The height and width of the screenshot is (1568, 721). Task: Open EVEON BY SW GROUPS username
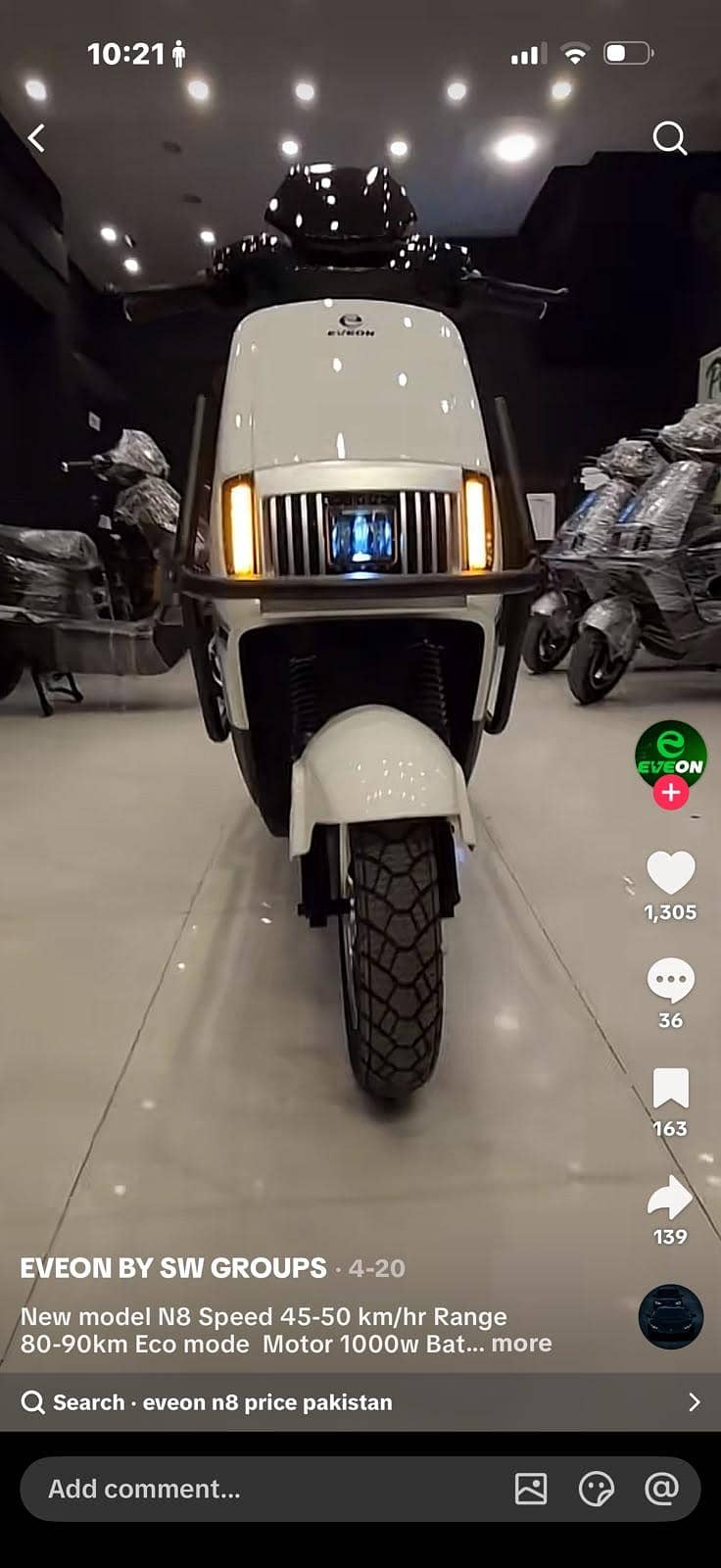173,1268
